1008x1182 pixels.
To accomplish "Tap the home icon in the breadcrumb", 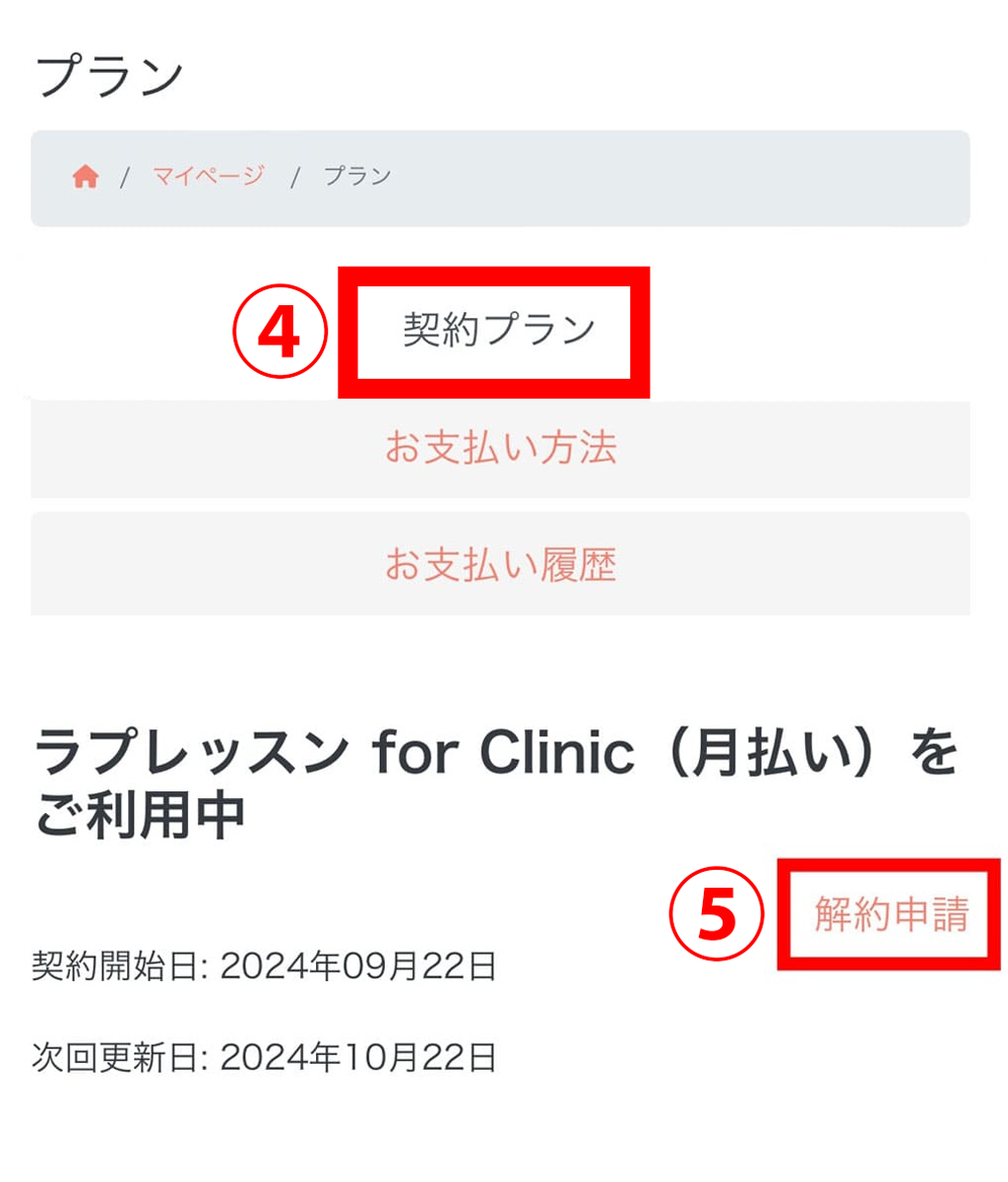I will [x=86, y=177].
